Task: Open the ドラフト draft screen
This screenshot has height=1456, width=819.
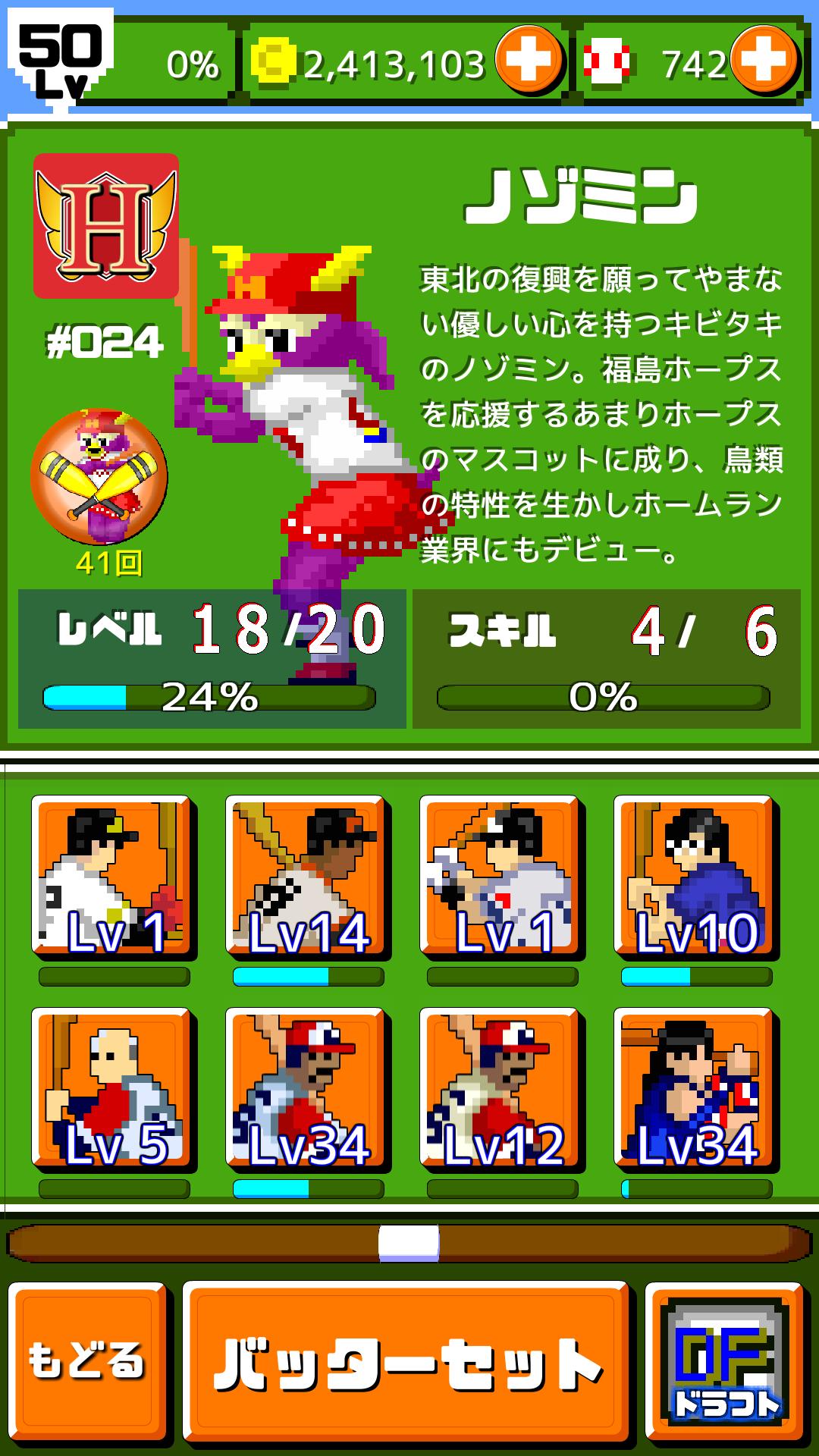Action: click(x=724, y=1363)
